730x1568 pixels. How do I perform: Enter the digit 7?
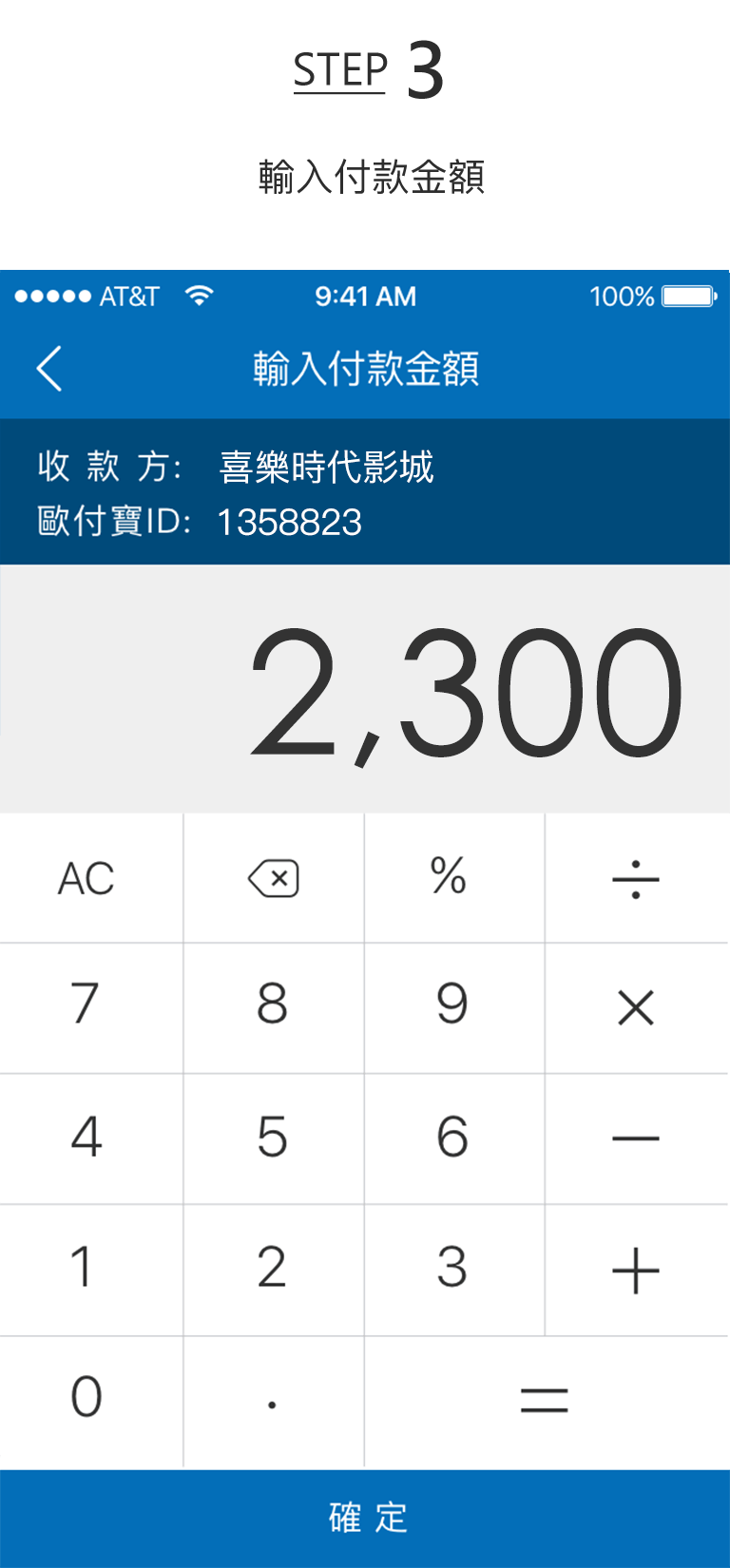click(91, 1008)
